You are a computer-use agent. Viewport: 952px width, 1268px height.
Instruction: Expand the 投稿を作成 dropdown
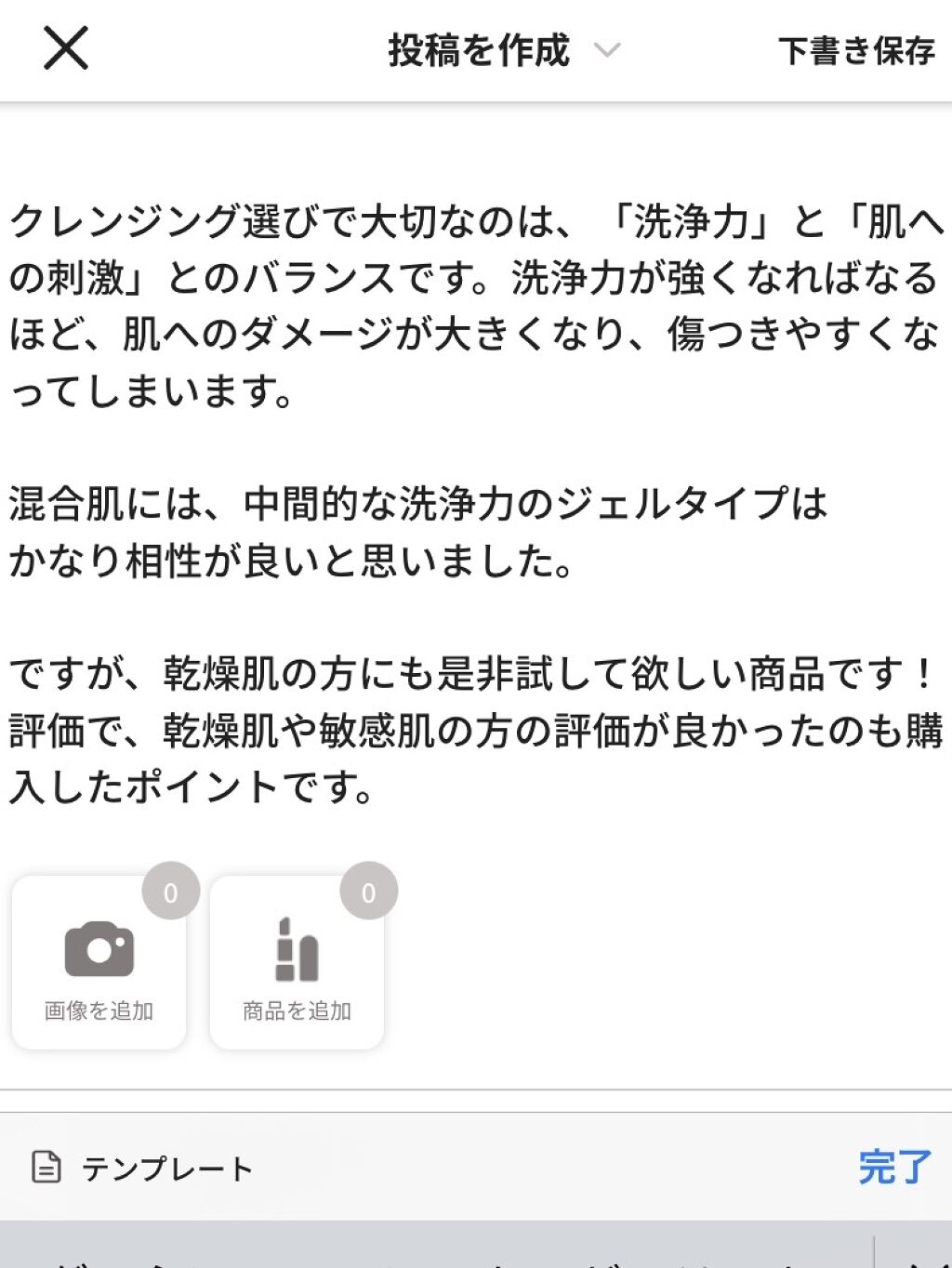[x=503, y=50]
